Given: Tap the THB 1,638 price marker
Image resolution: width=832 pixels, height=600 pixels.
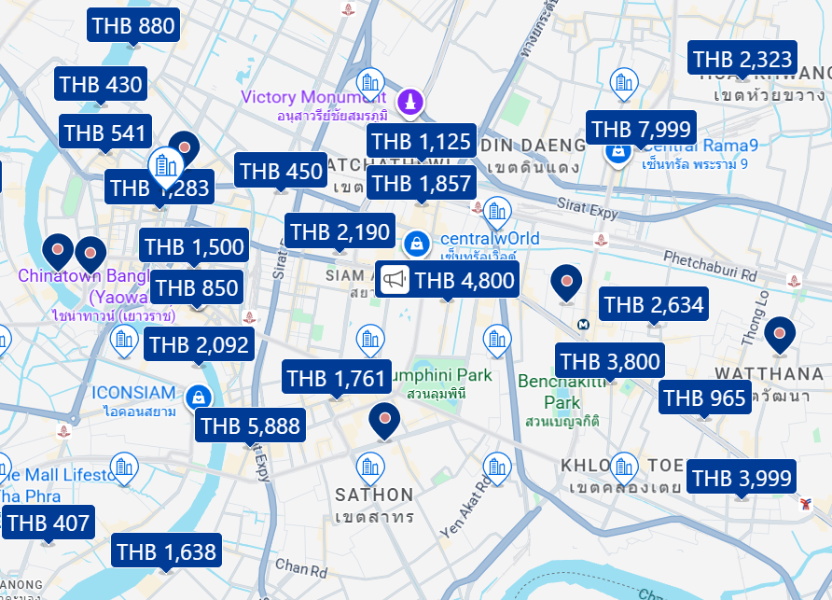Looking at the screenshot, I should pos(166,551).
